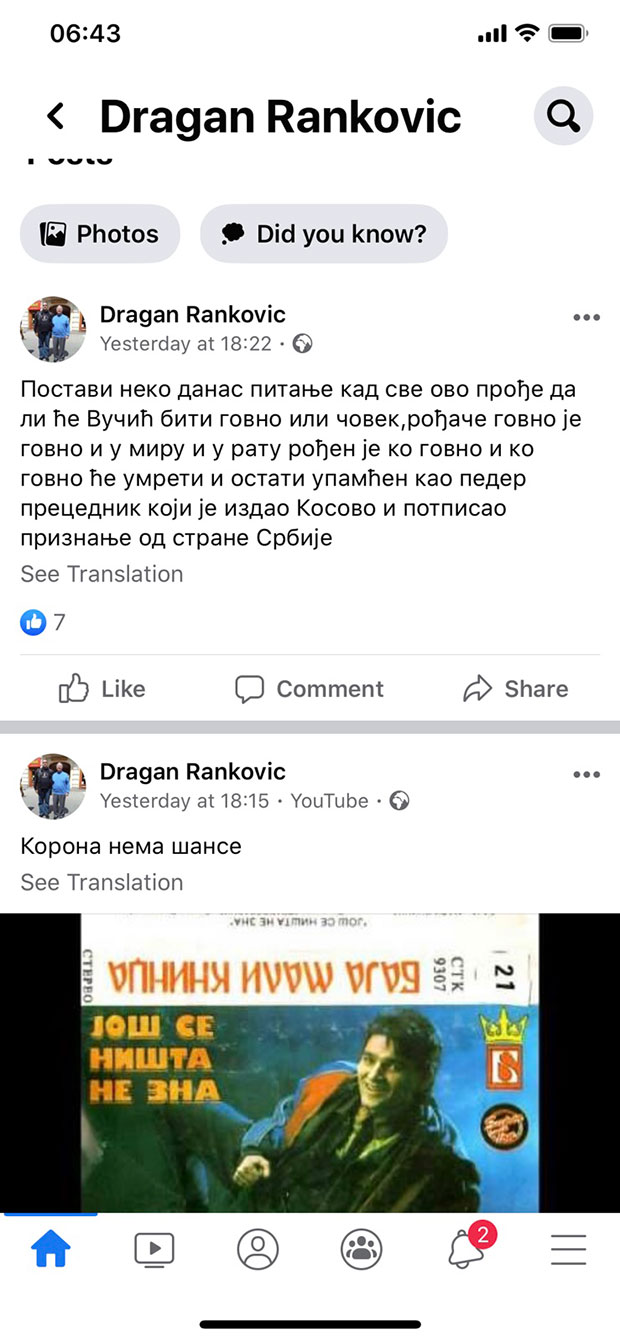The height and width of the screenshot is (1342, 620).
Task: Open the Profile tab
Action: [258, 1249]
